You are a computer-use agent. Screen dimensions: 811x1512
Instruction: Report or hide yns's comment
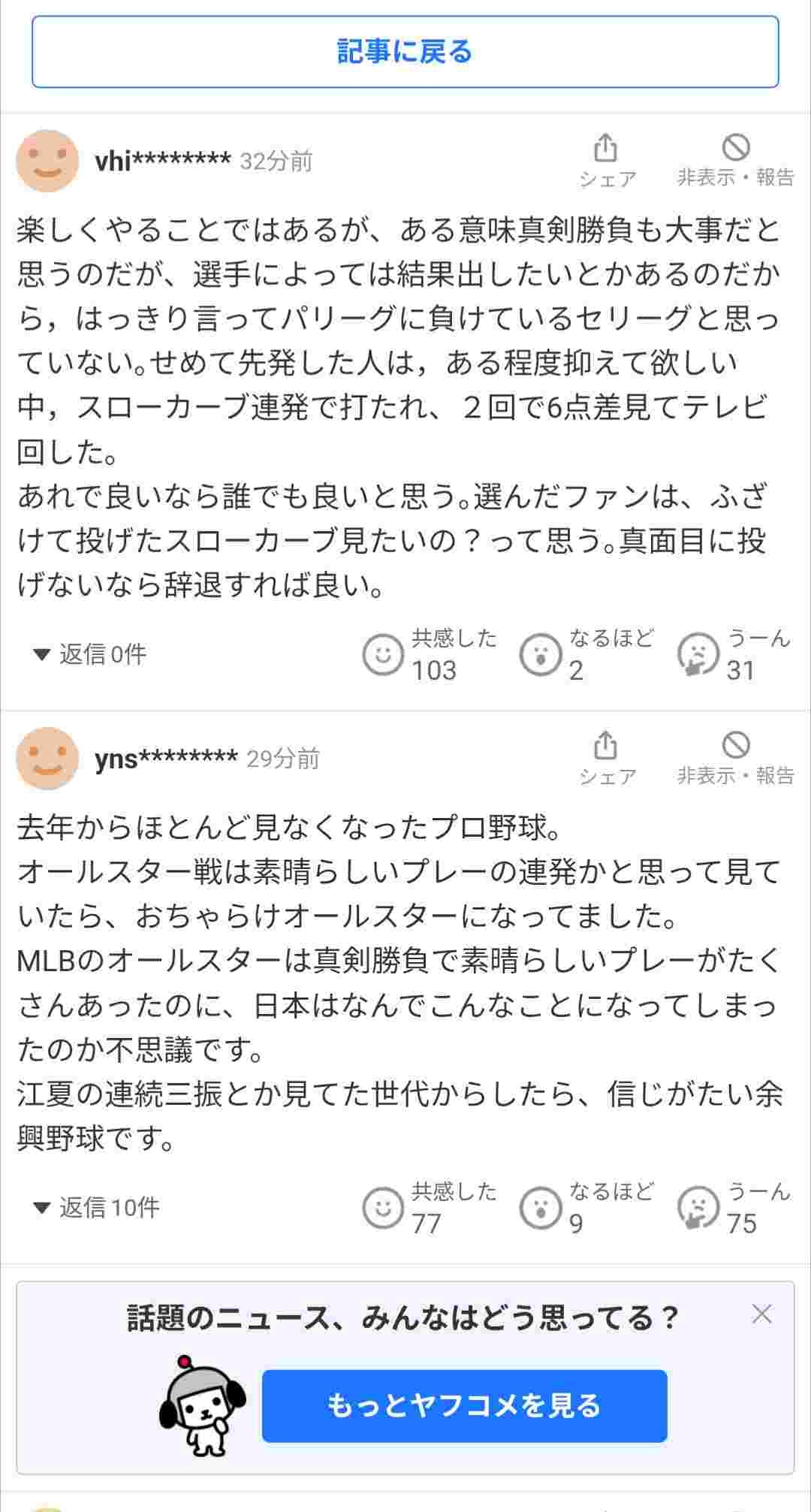[x=735, y=757]
